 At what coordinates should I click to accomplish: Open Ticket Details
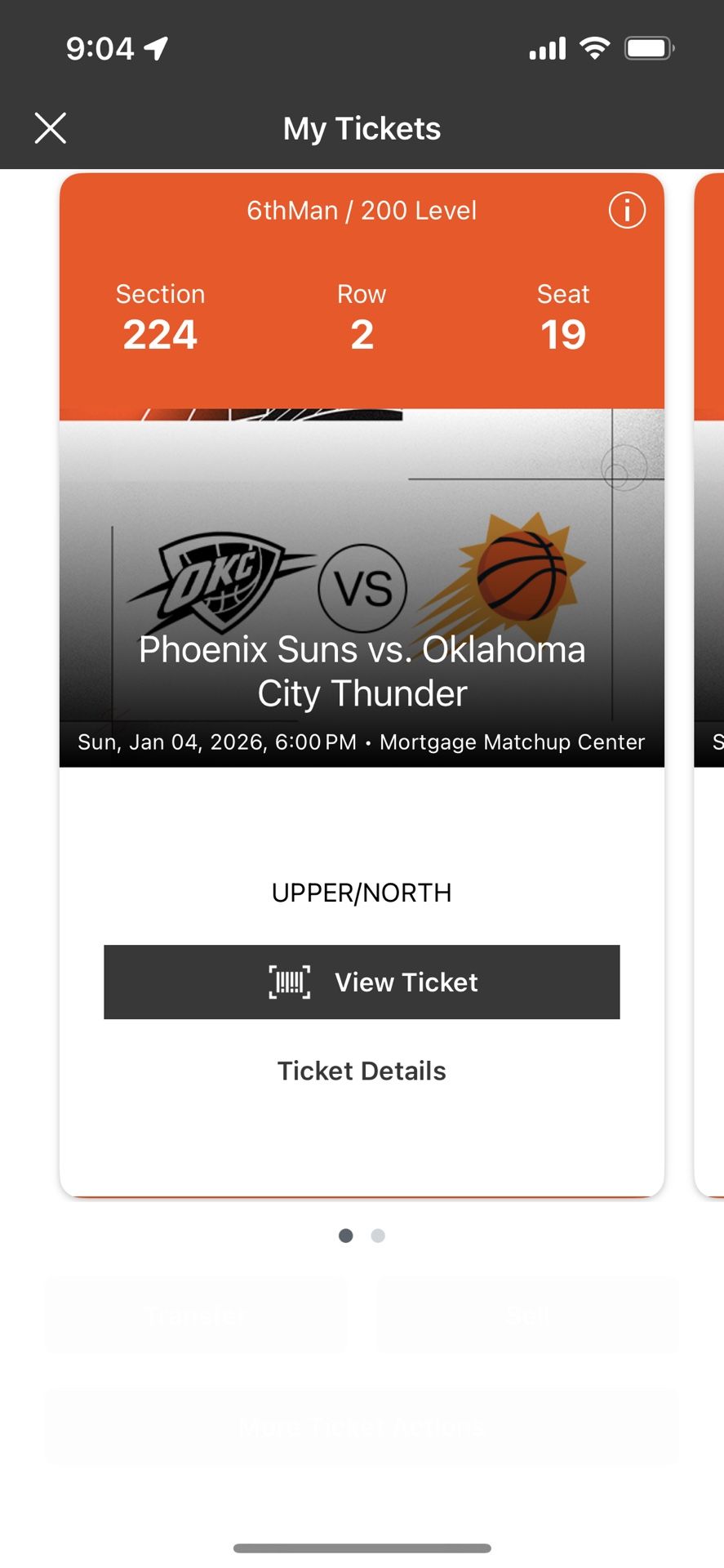tap(362, 1071)
